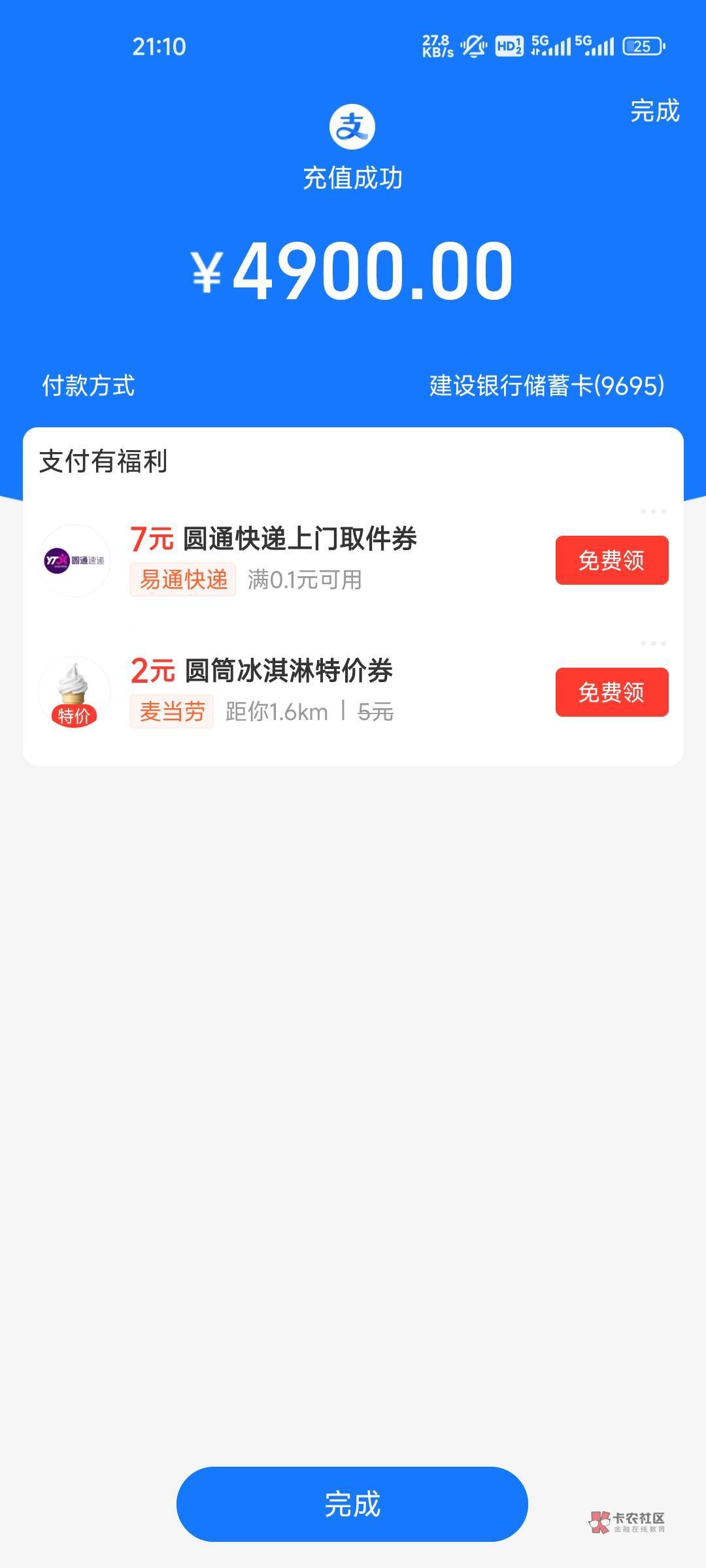
Task: Claim the 圆筒冰淇淋特价券 with 免费领
Action: pyautogui.click(x=611, y=693)
